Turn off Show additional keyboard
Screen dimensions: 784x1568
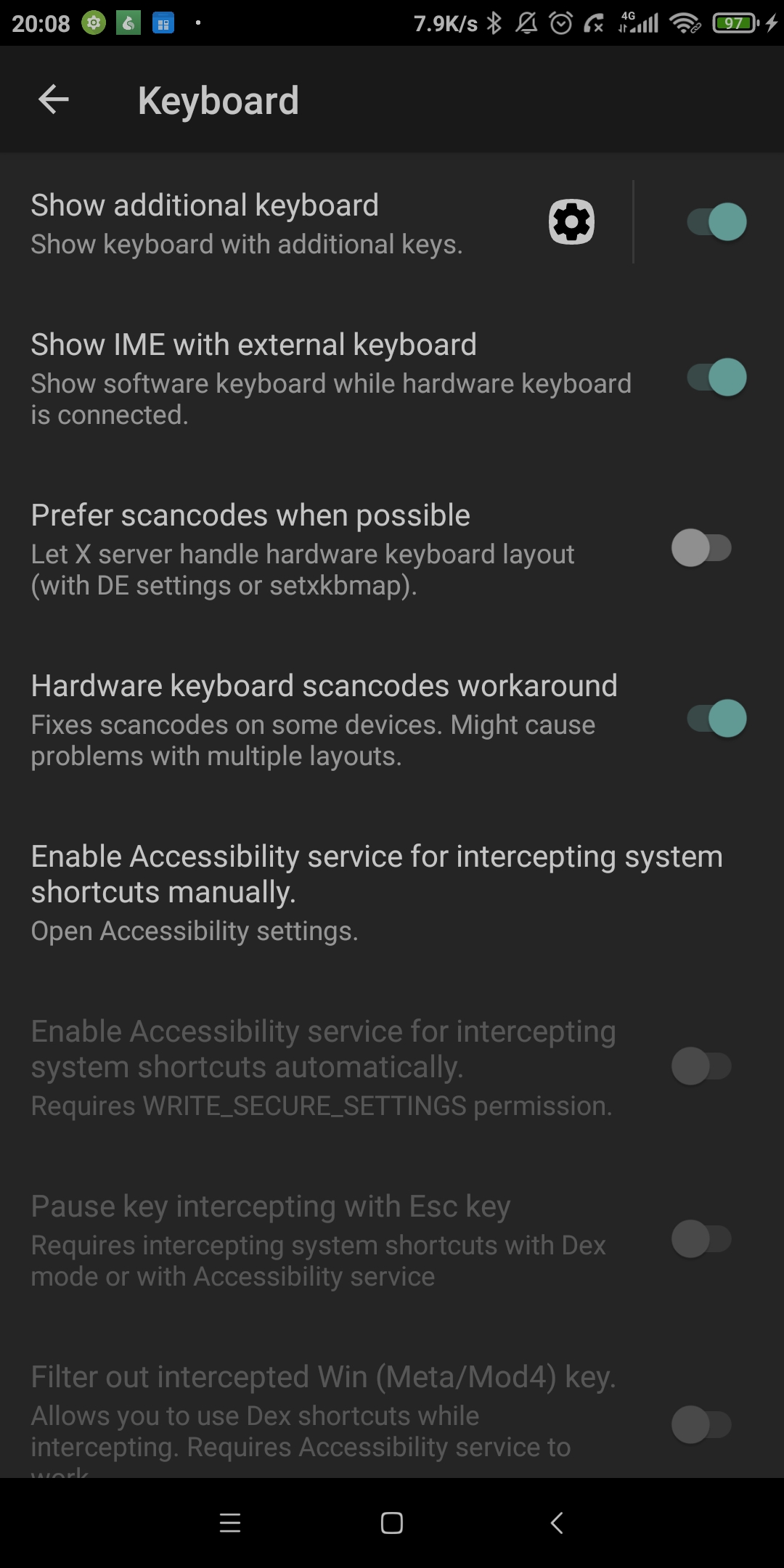(716, 222)
